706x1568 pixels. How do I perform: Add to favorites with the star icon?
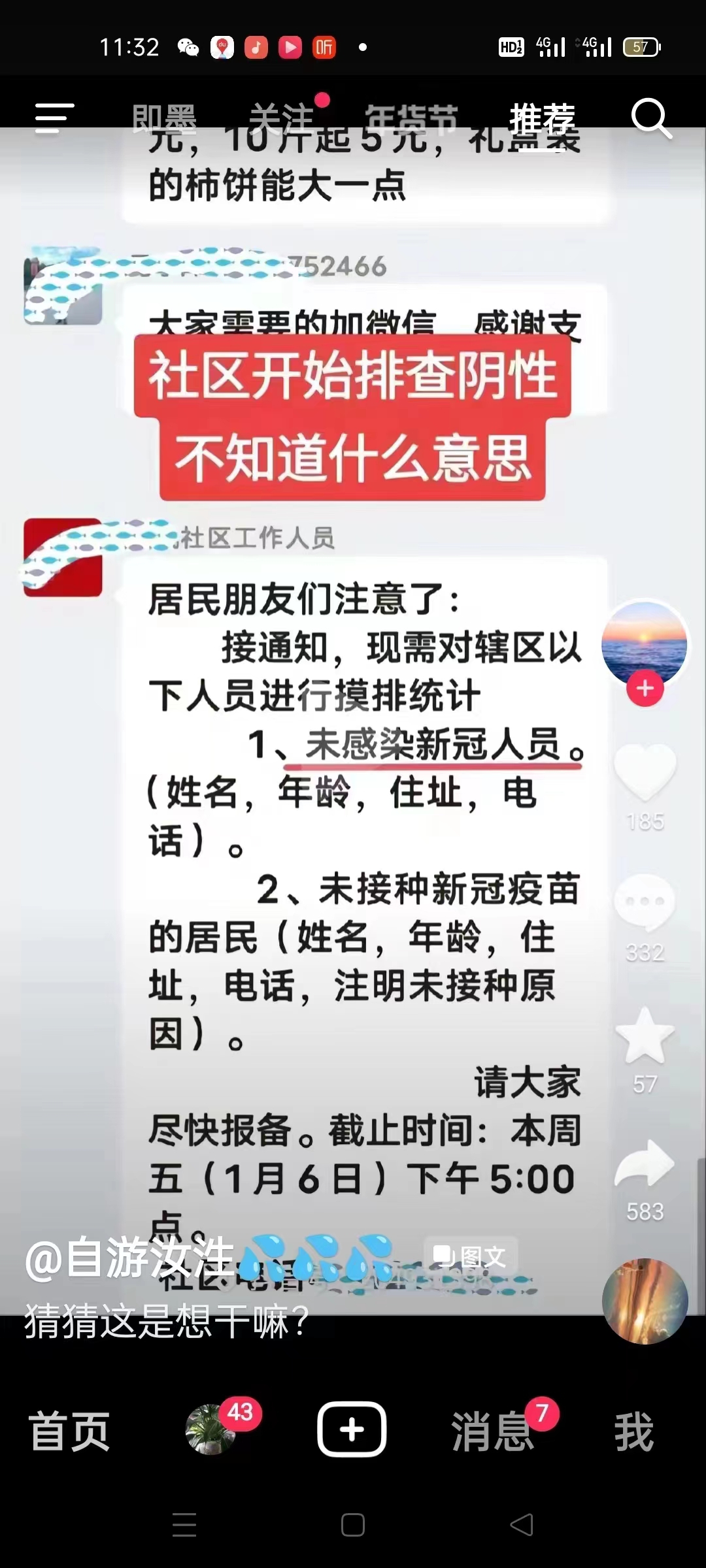point(645,1036)
